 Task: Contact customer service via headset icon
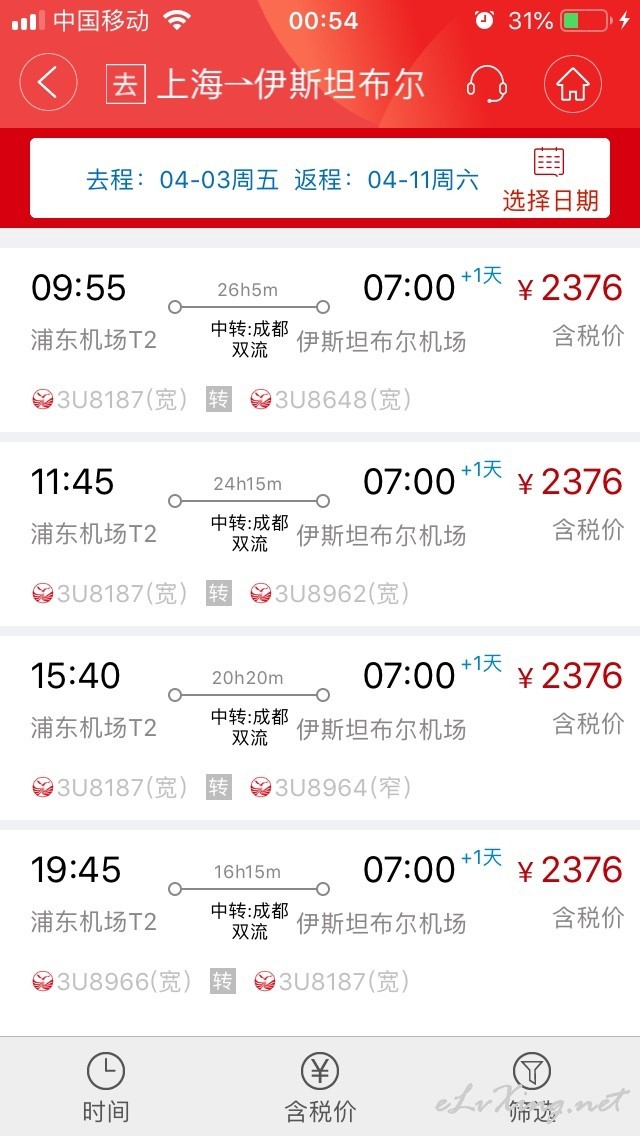(x=486, y=84)
